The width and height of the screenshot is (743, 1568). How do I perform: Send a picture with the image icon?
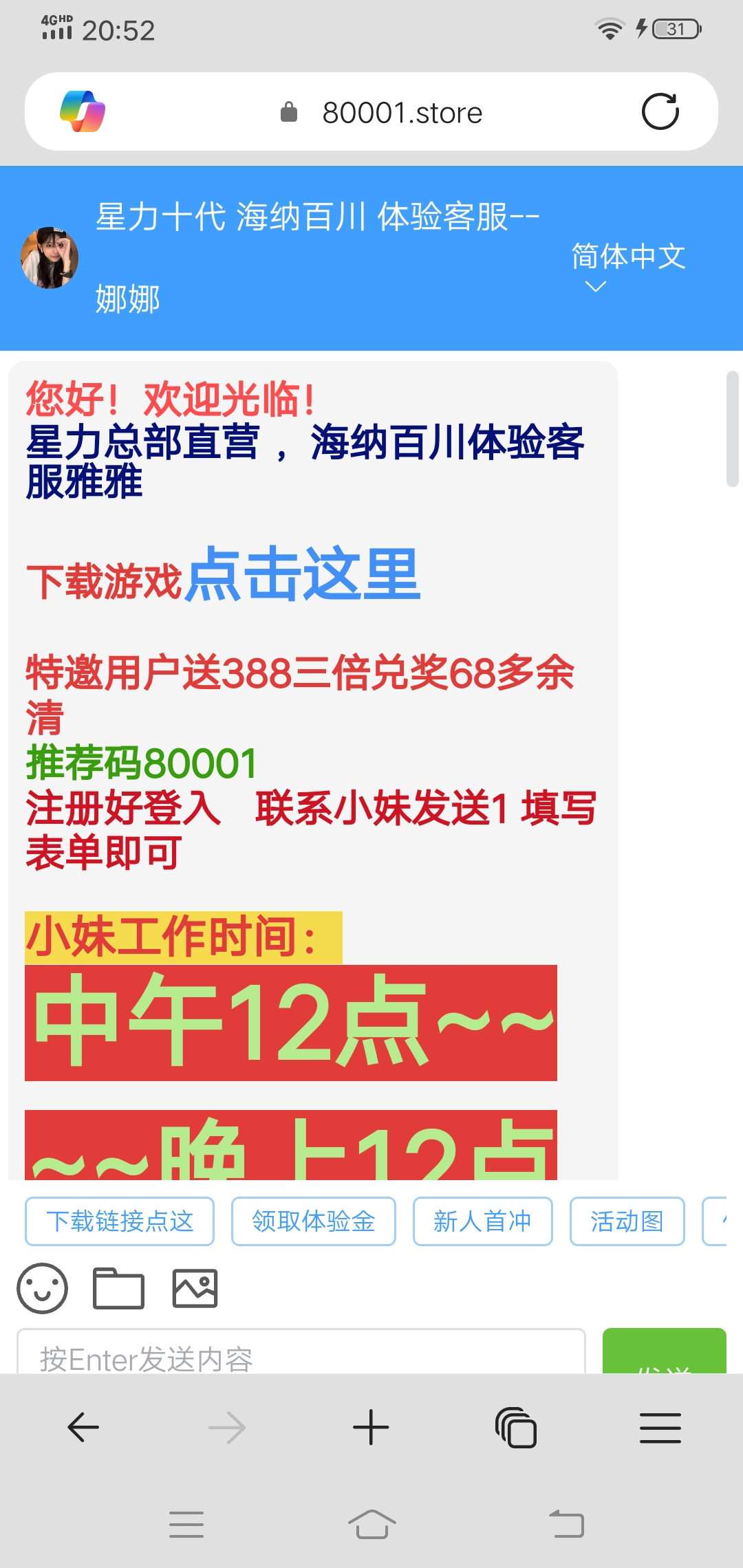pos(195,1288)
